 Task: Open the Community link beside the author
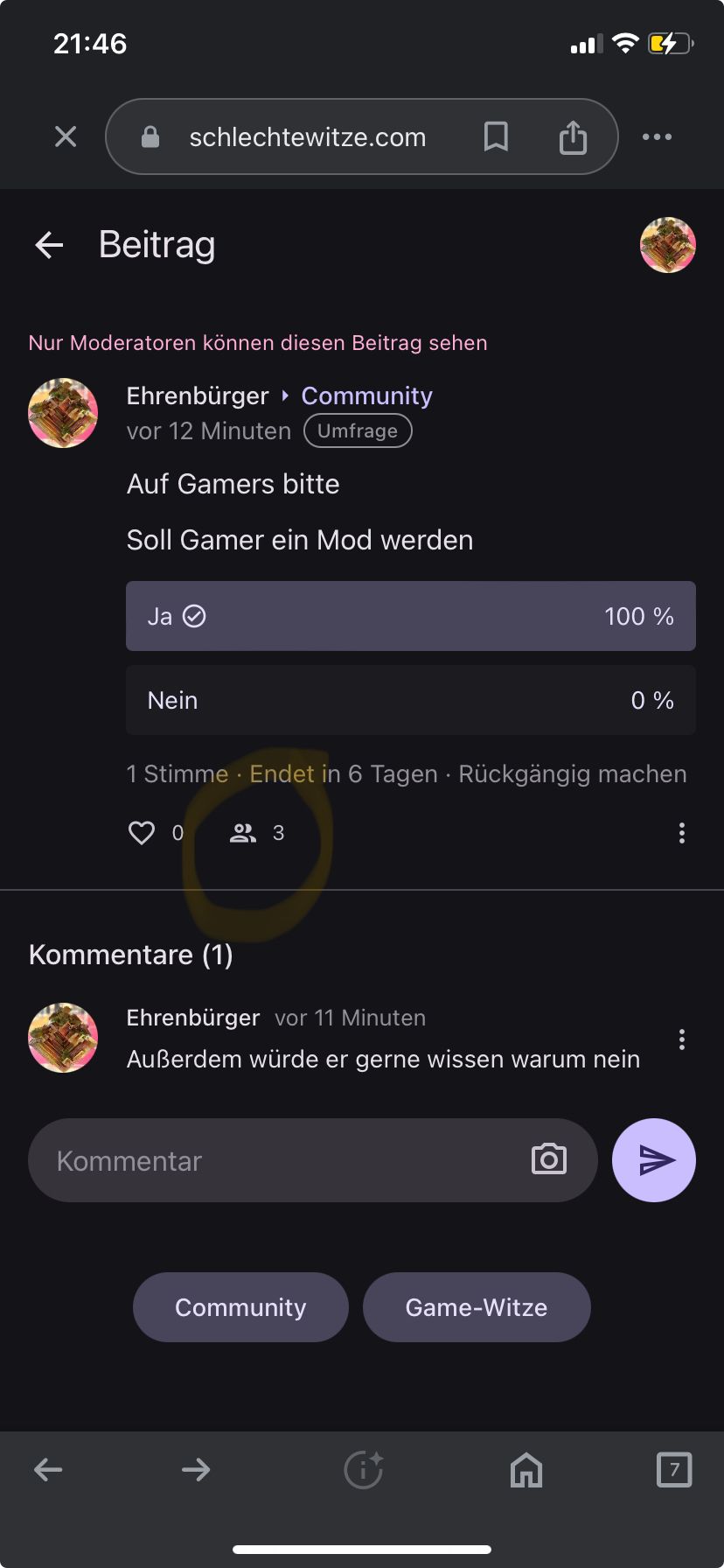click(x=366, y=395)
